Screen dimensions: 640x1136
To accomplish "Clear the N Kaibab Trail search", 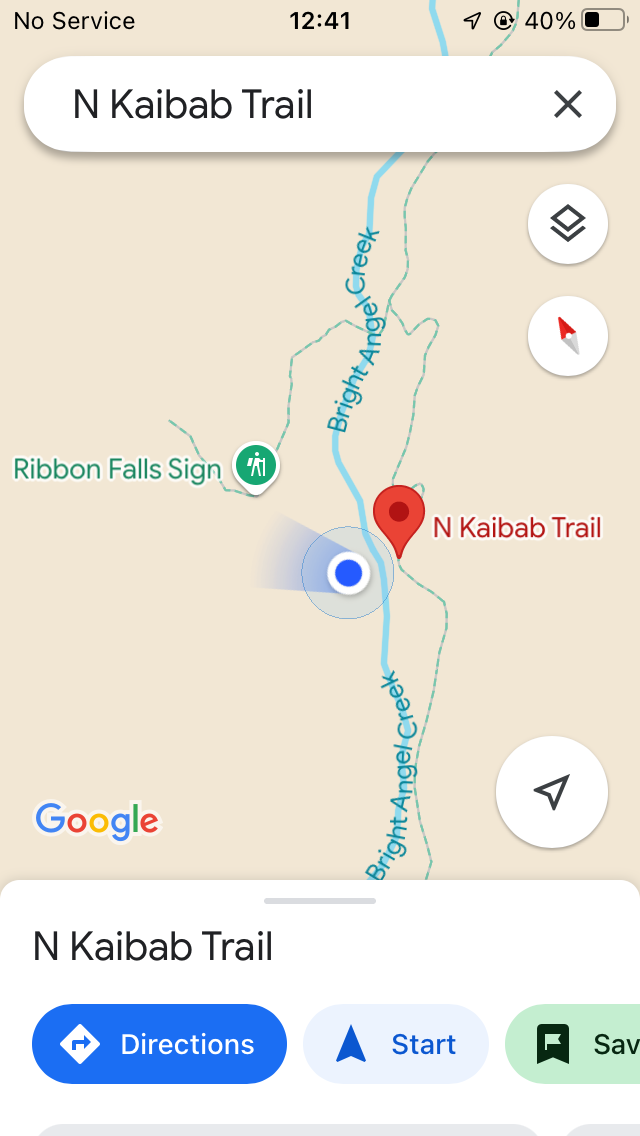I will click(x=567, y=104).
